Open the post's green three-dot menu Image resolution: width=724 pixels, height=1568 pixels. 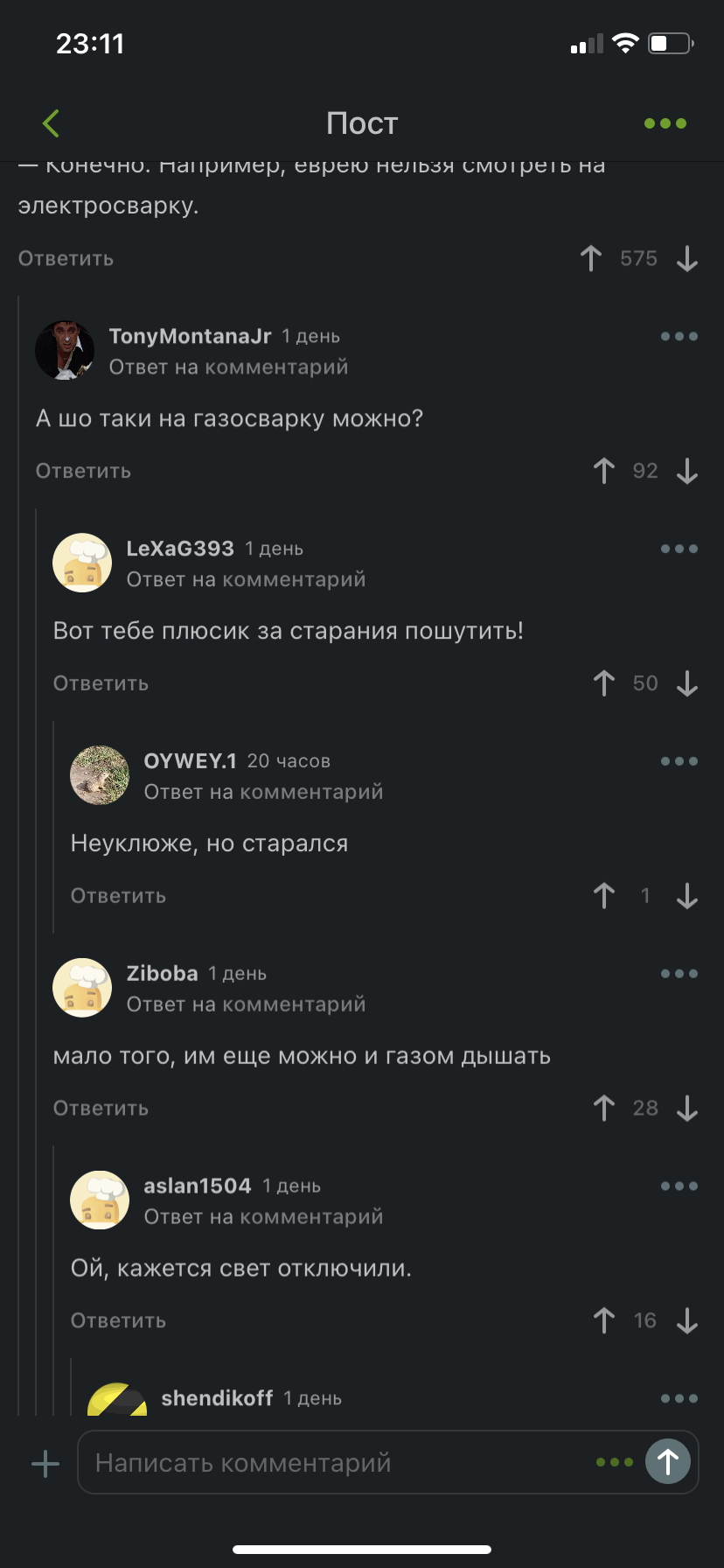coord(665,123)
